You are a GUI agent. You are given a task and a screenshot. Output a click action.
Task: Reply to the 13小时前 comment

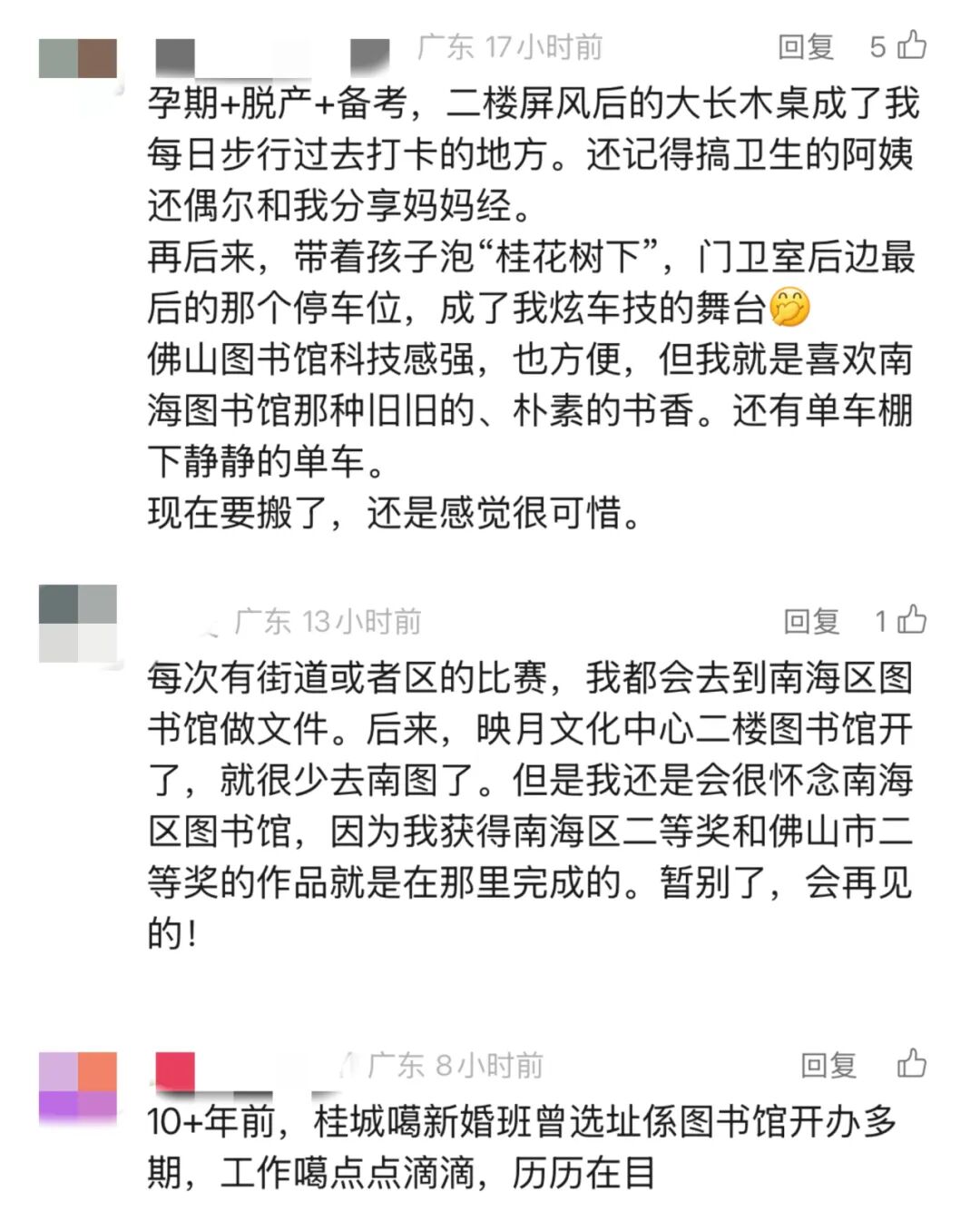(811, 621)
